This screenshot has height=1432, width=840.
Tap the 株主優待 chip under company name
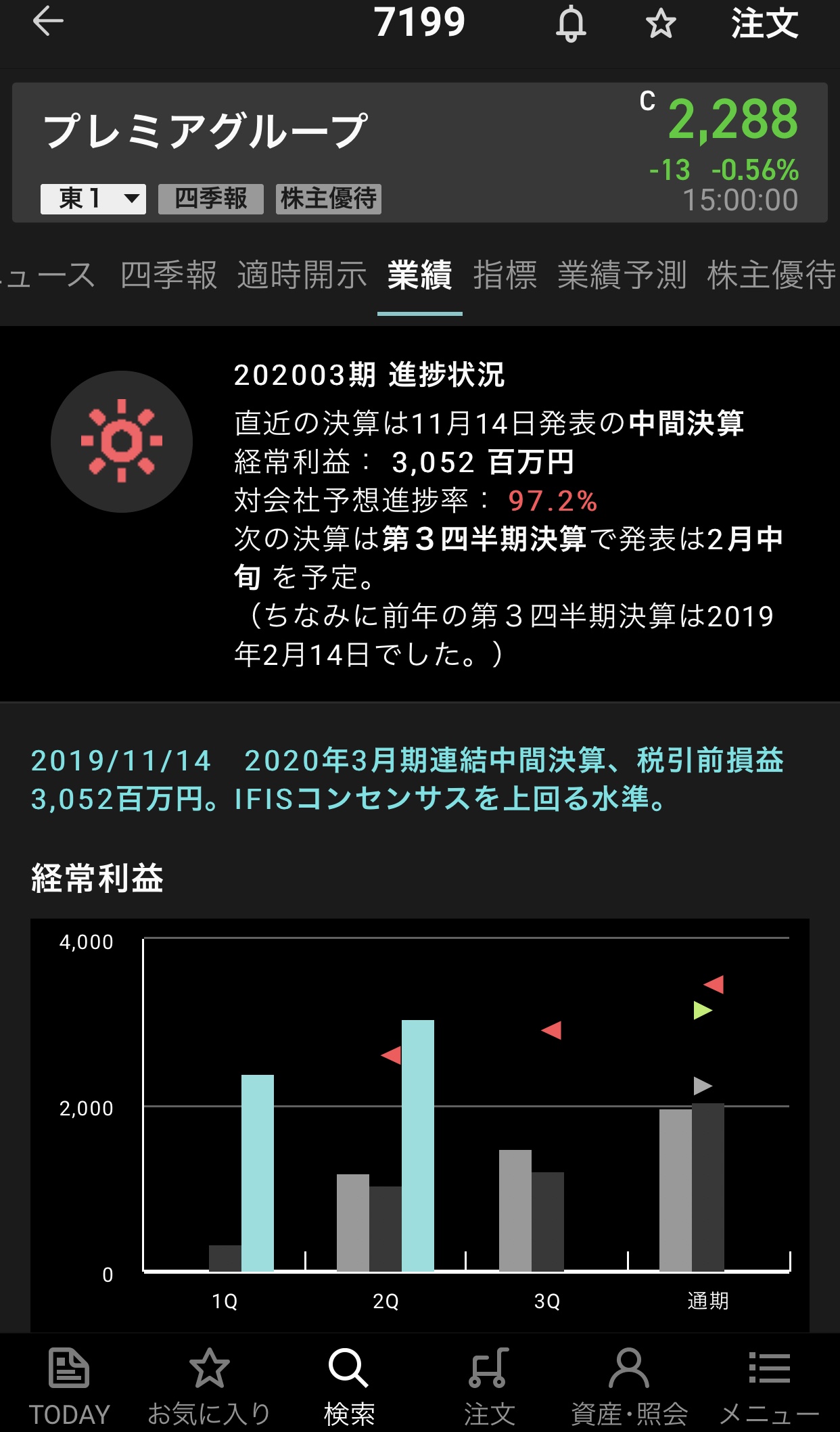(328, 199)
